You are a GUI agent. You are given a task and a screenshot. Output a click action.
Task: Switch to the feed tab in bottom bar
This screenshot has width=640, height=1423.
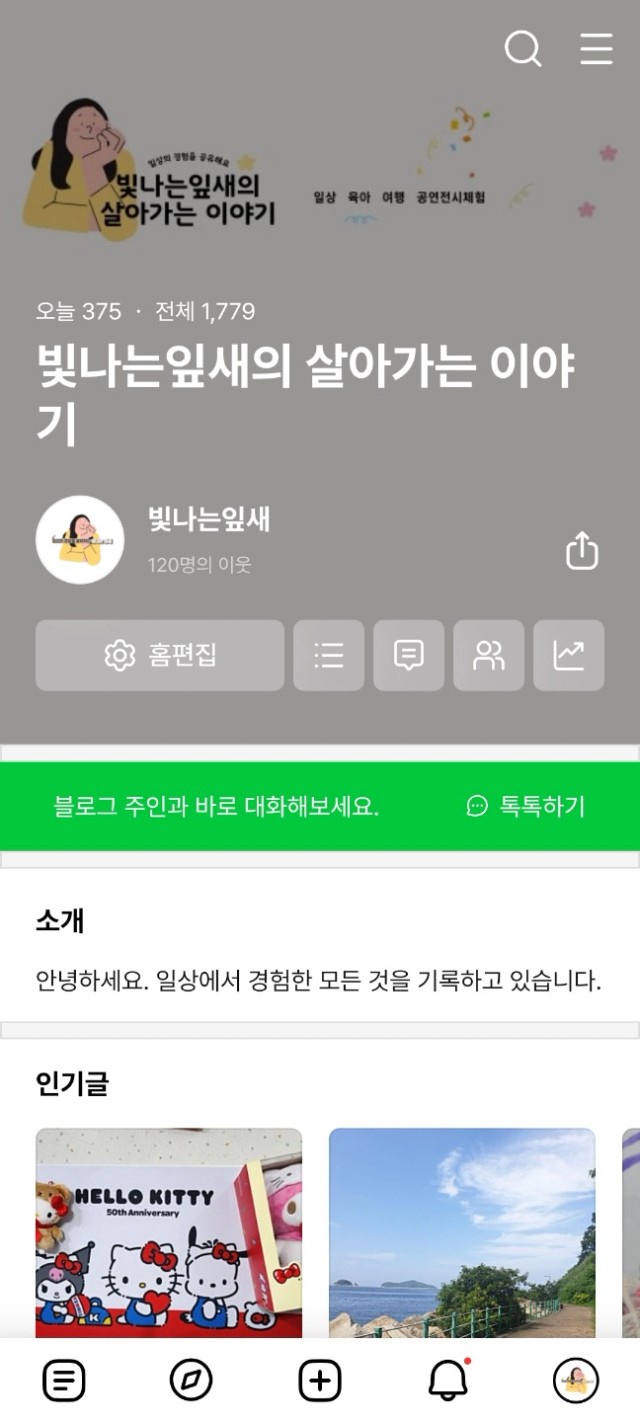tap(64, 1381)
